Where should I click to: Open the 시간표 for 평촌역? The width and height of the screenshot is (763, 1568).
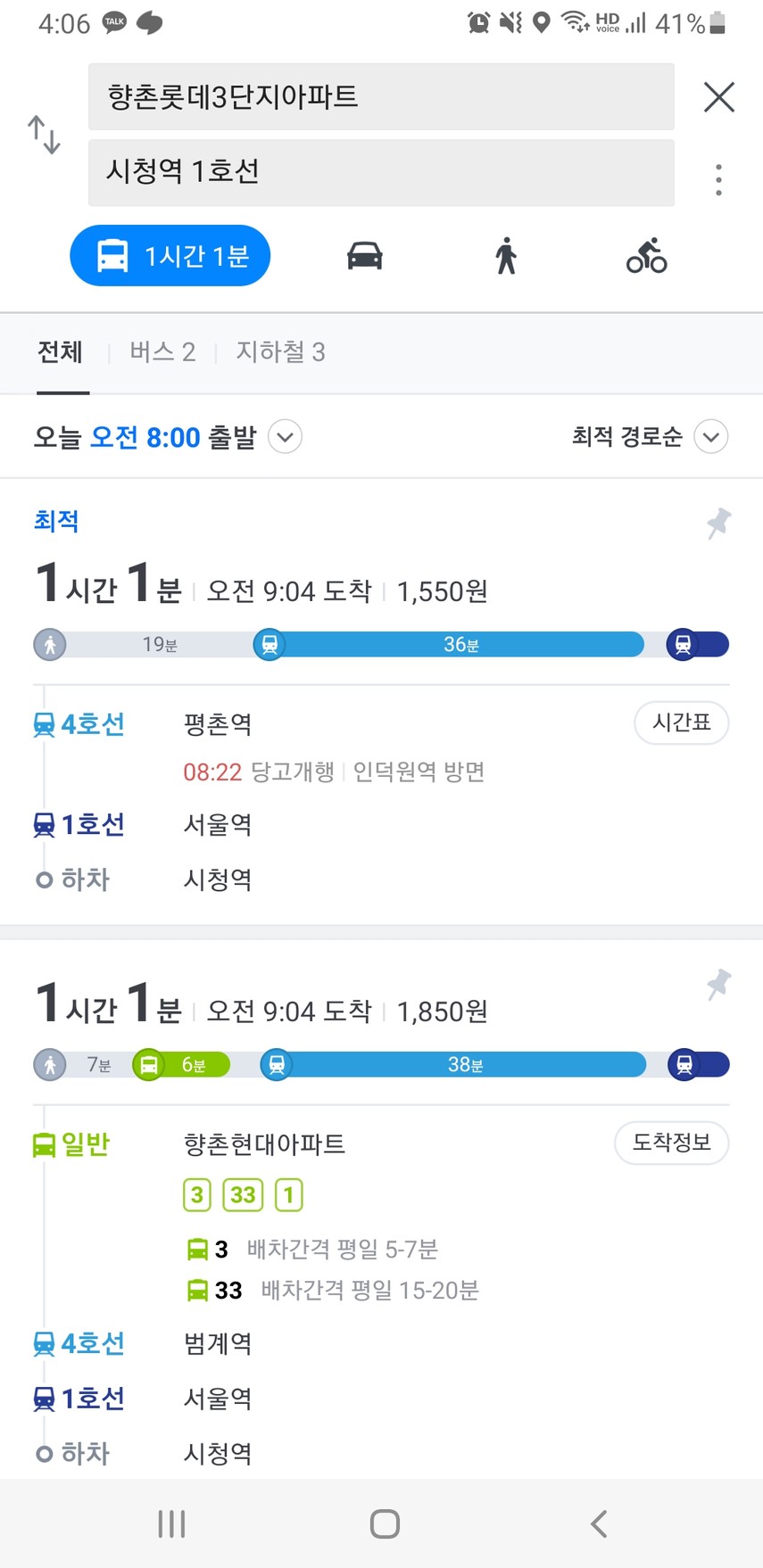pyautogui.click(x=682, y=722)
